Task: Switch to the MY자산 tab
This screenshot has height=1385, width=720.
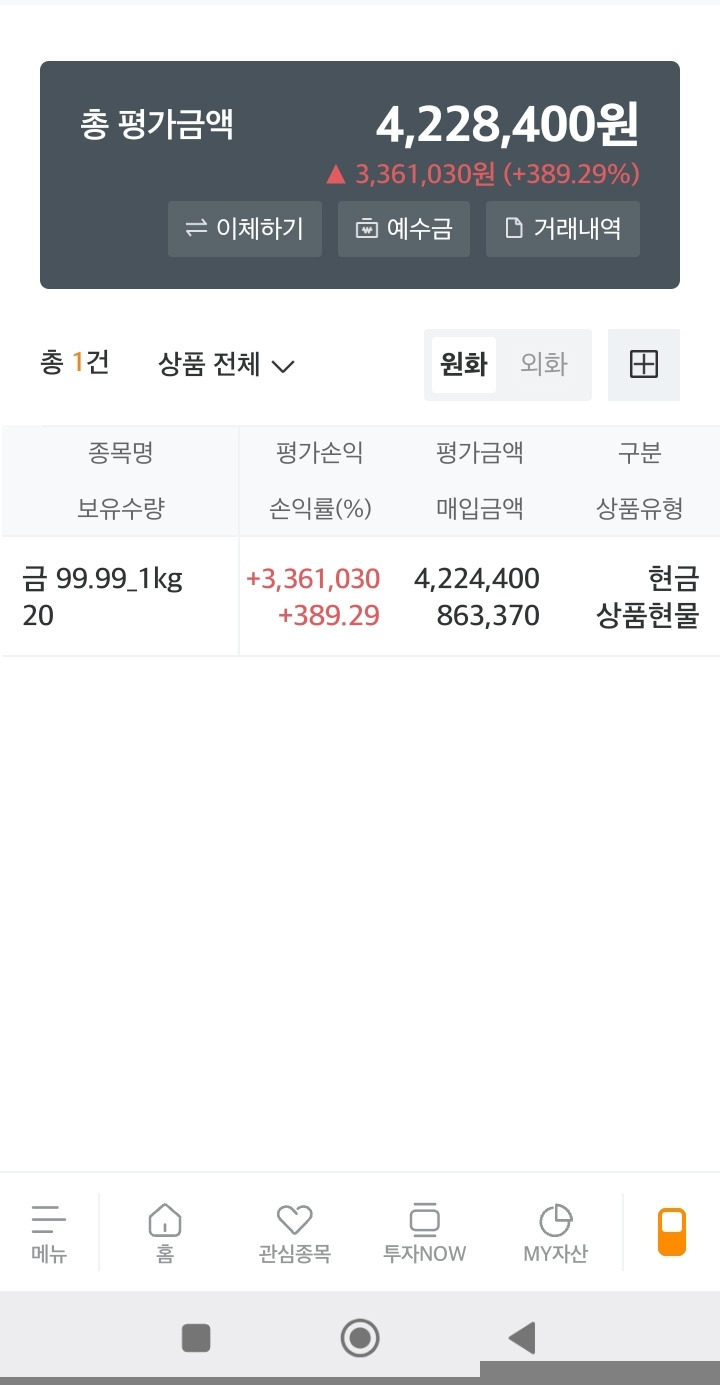Action: coord(554,1232)
